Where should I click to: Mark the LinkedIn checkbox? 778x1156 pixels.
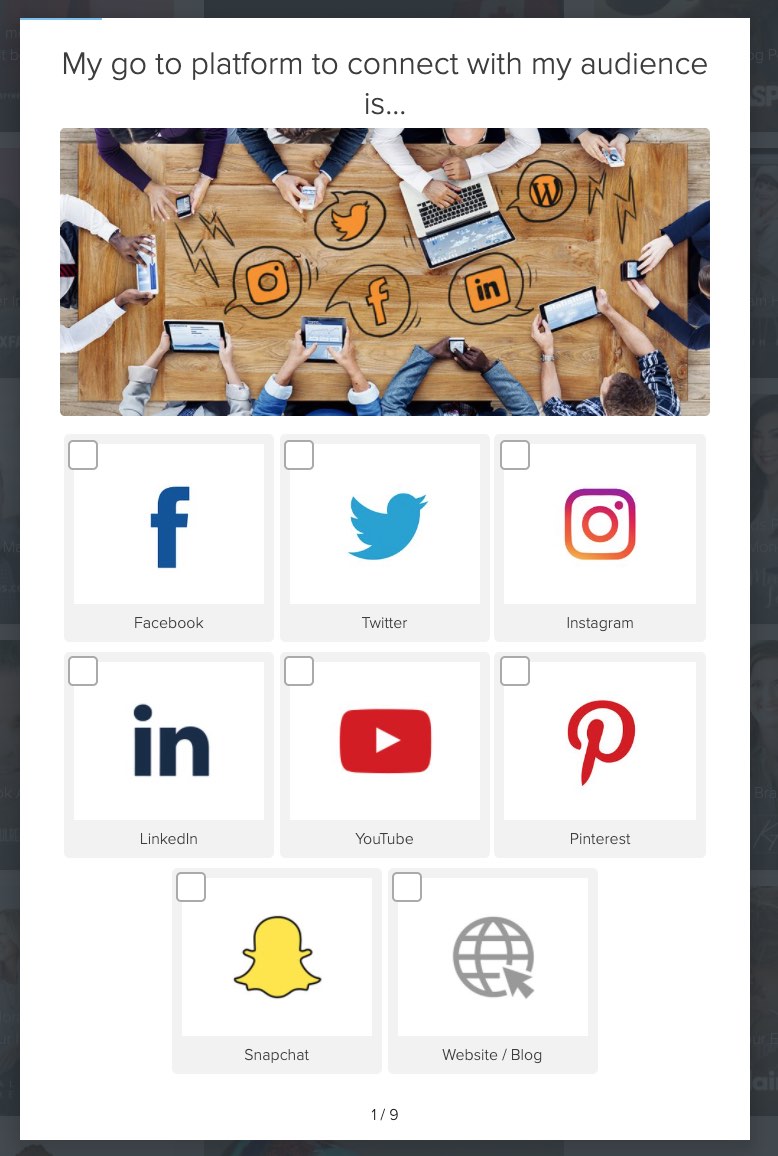tap(83, 671)
